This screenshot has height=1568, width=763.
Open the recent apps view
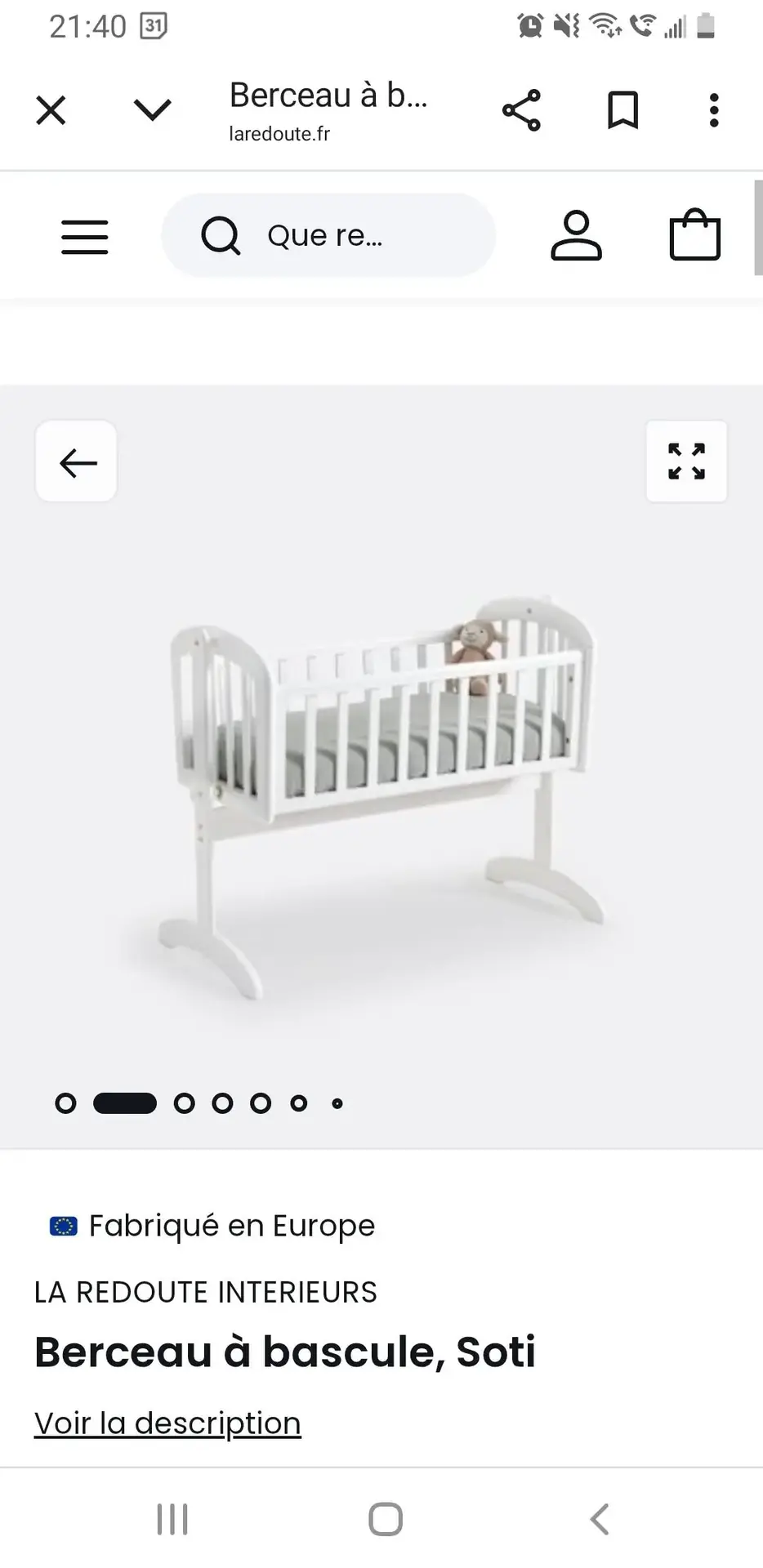172,1520
